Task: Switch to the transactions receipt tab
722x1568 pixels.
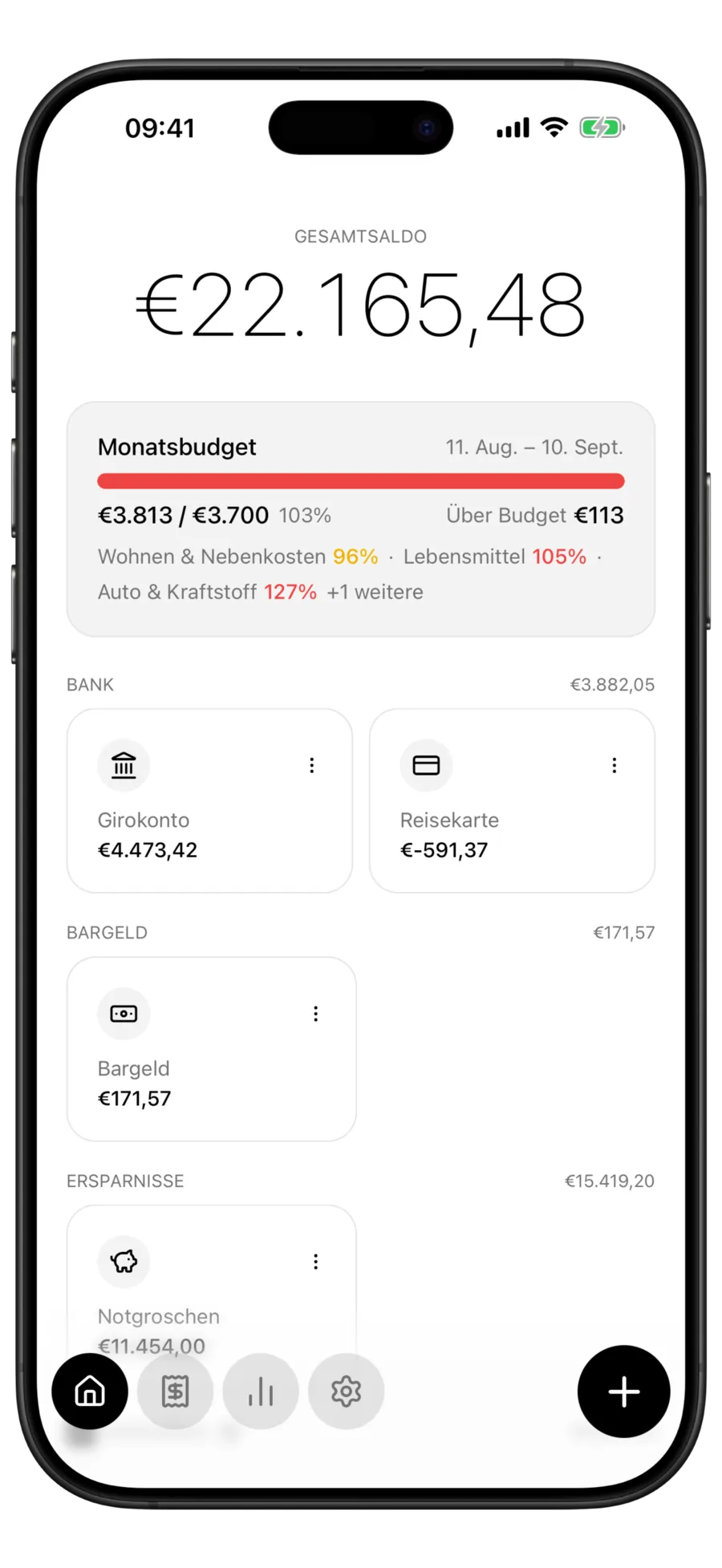Action: [175, 1391]
